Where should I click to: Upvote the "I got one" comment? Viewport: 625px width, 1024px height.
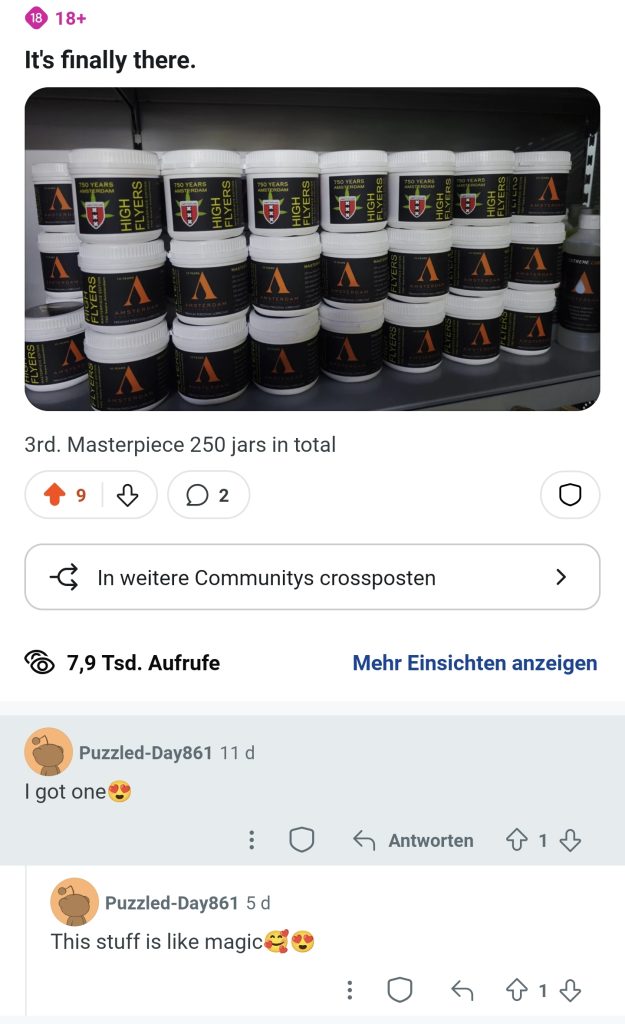tap(516, 841)
